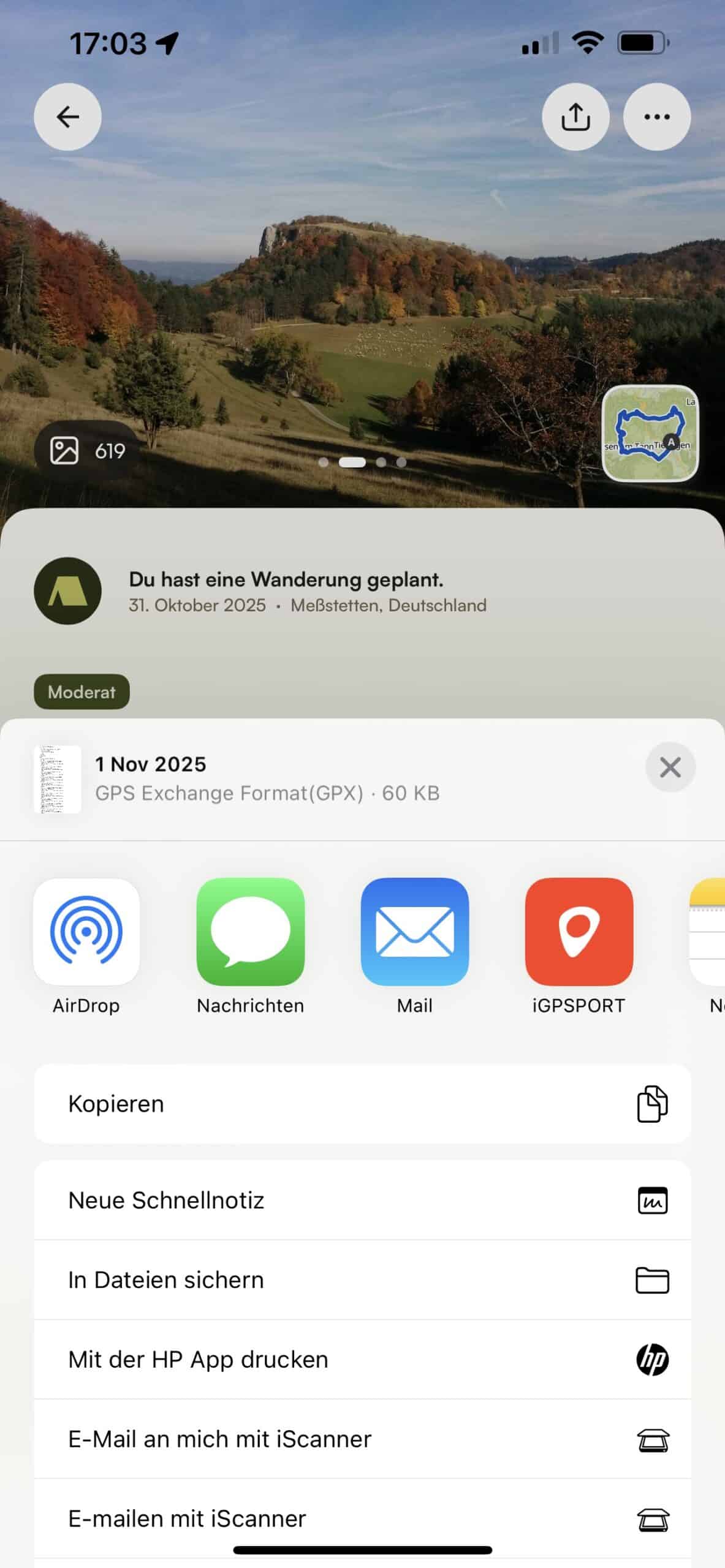Choose E-Mail an mich mit iScanner
Viewport: 725px width, 1568px height.
pos(362,1439)
